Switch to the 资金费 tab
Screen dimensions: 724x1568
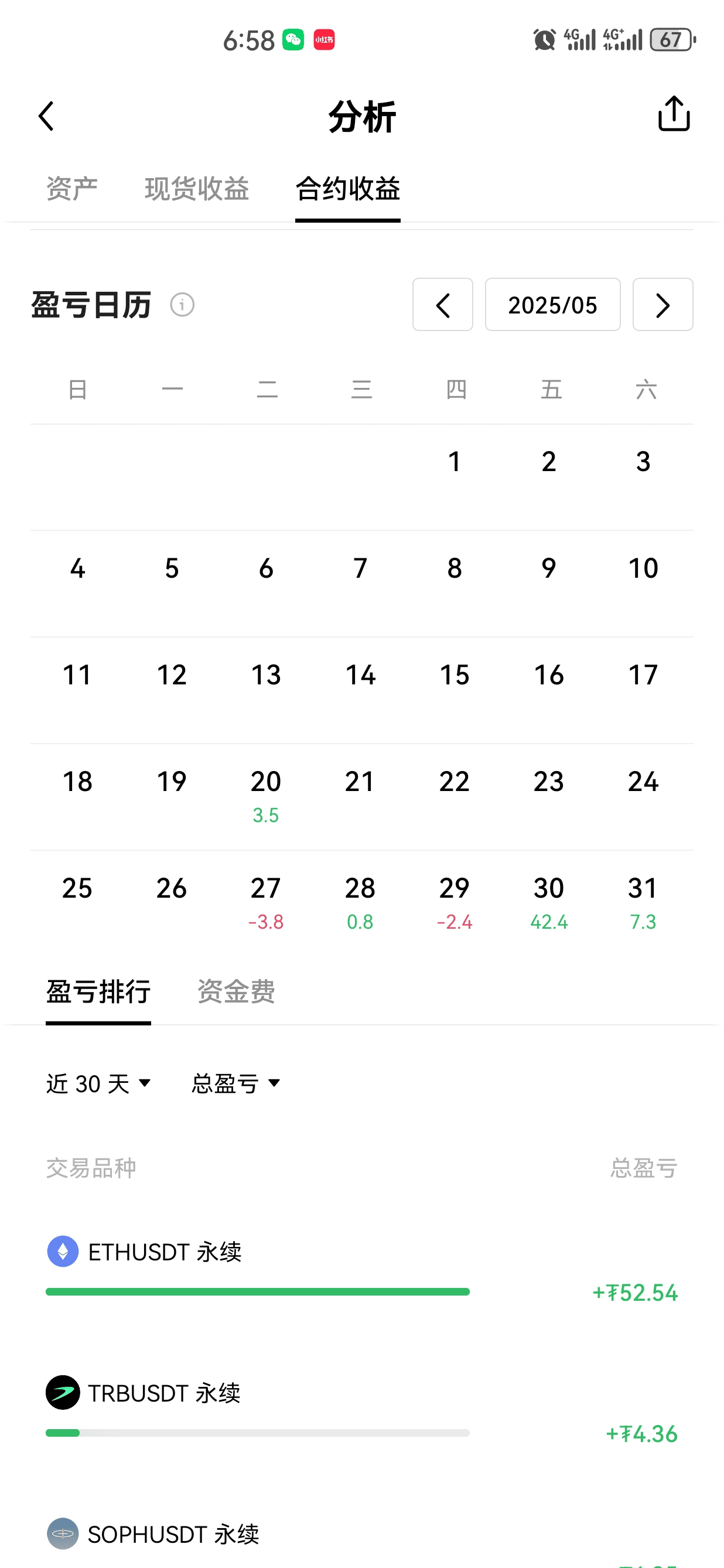click(236, 991)
